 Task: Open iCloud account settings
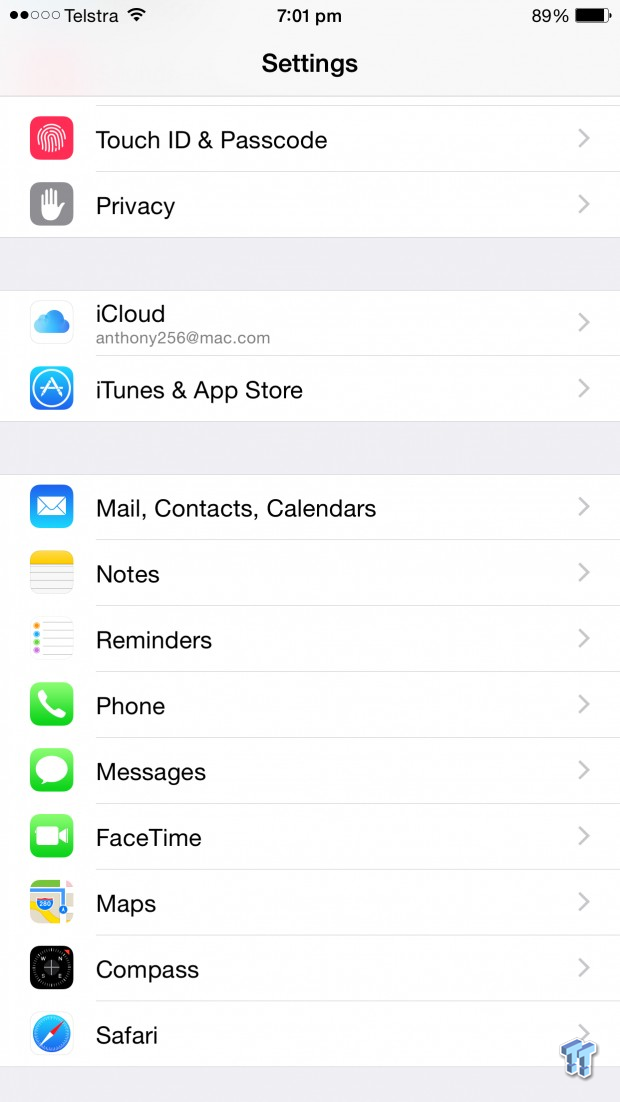(310, 323)
